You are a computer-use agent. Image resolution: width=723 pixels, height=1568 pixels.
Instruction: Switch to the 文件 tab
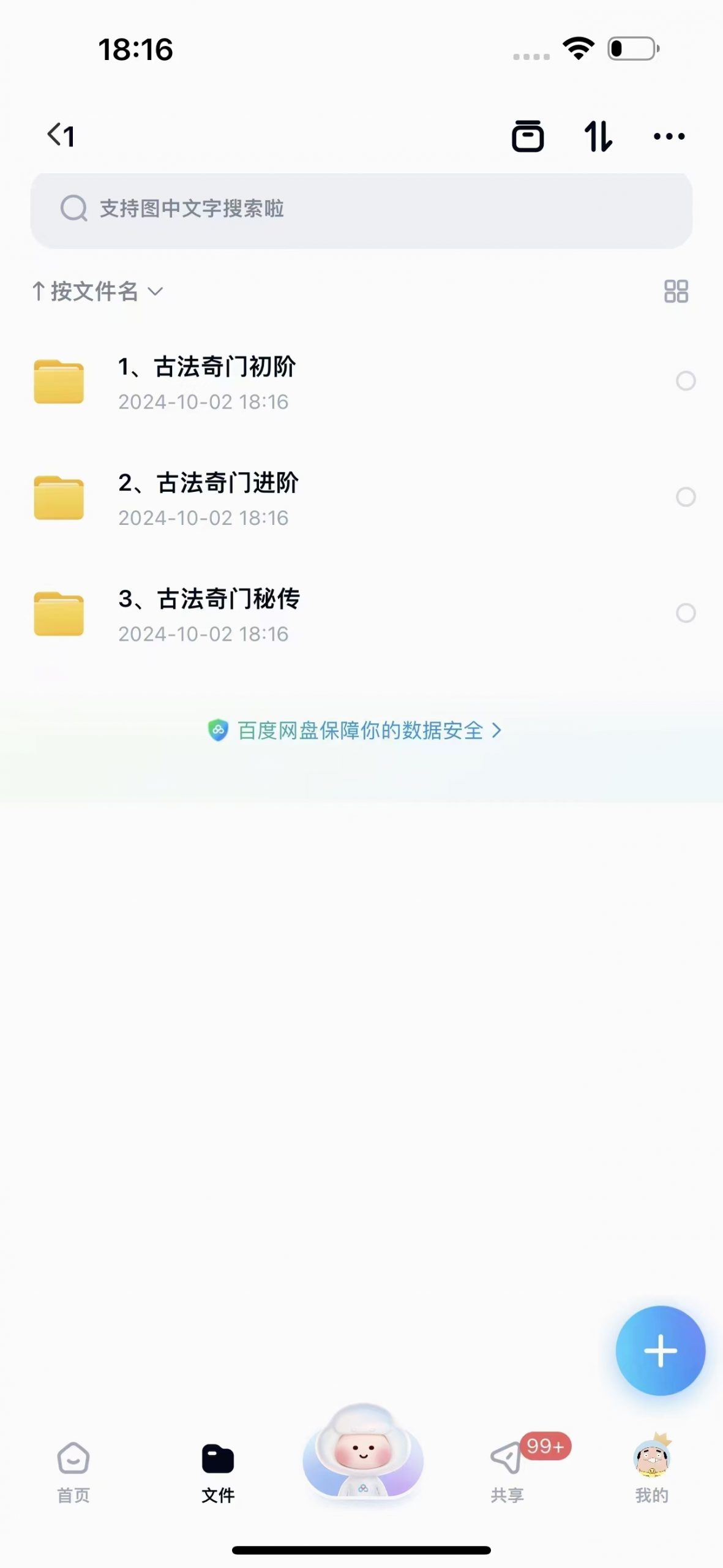(x=218, y=1472)
